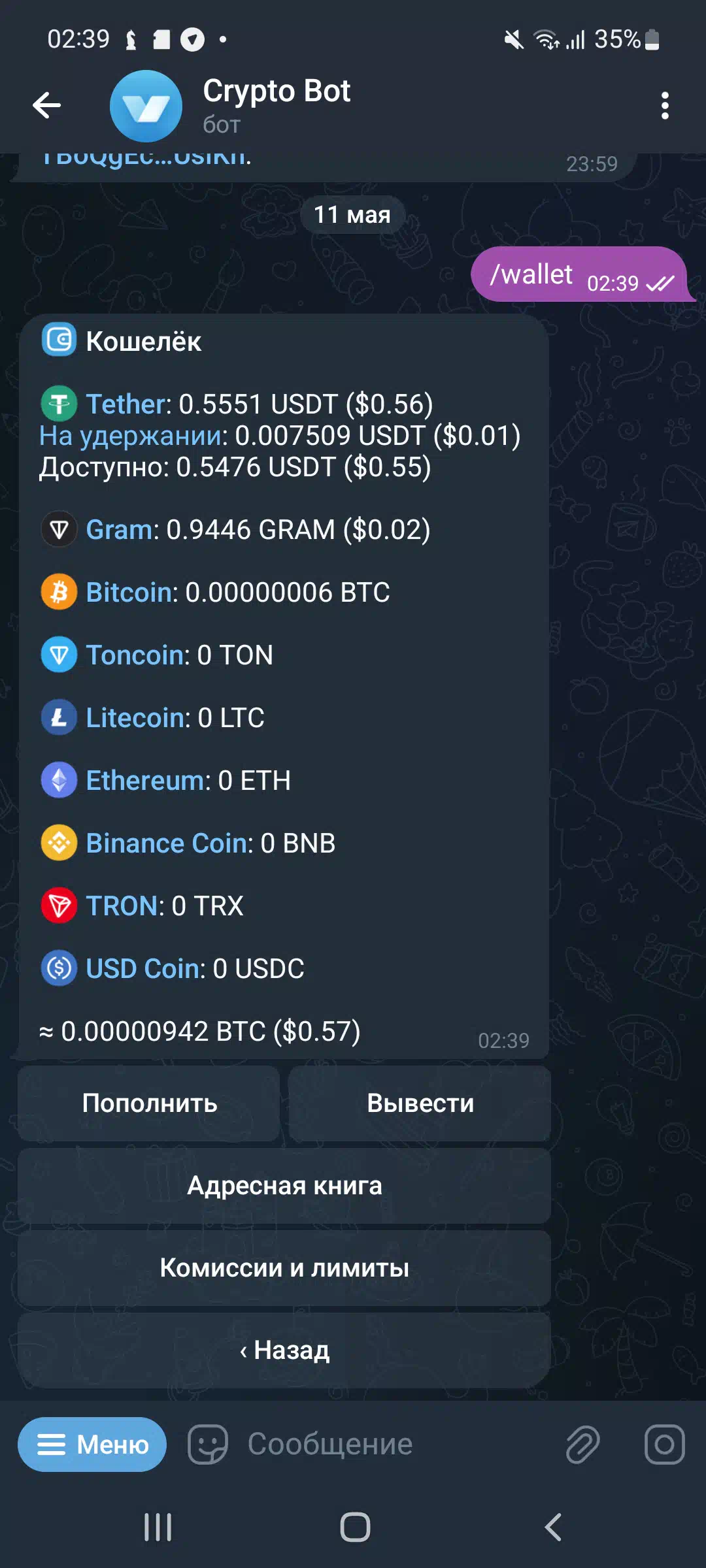Click the Tether coin icon
This screenshot has width=706, height=1568.
pyautogui.click(x=58, y=404)
